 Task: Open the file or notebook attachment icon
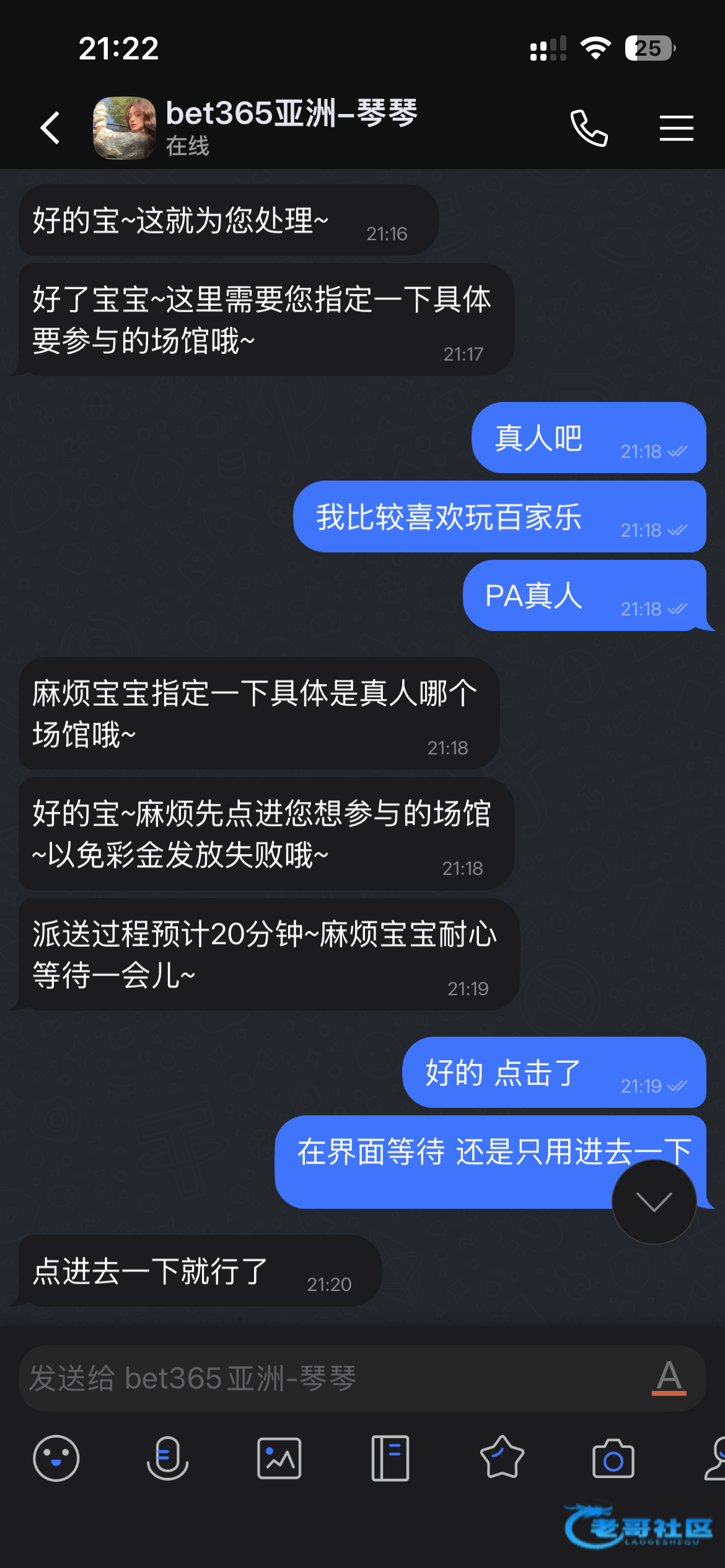click(x=390, y=1458)
